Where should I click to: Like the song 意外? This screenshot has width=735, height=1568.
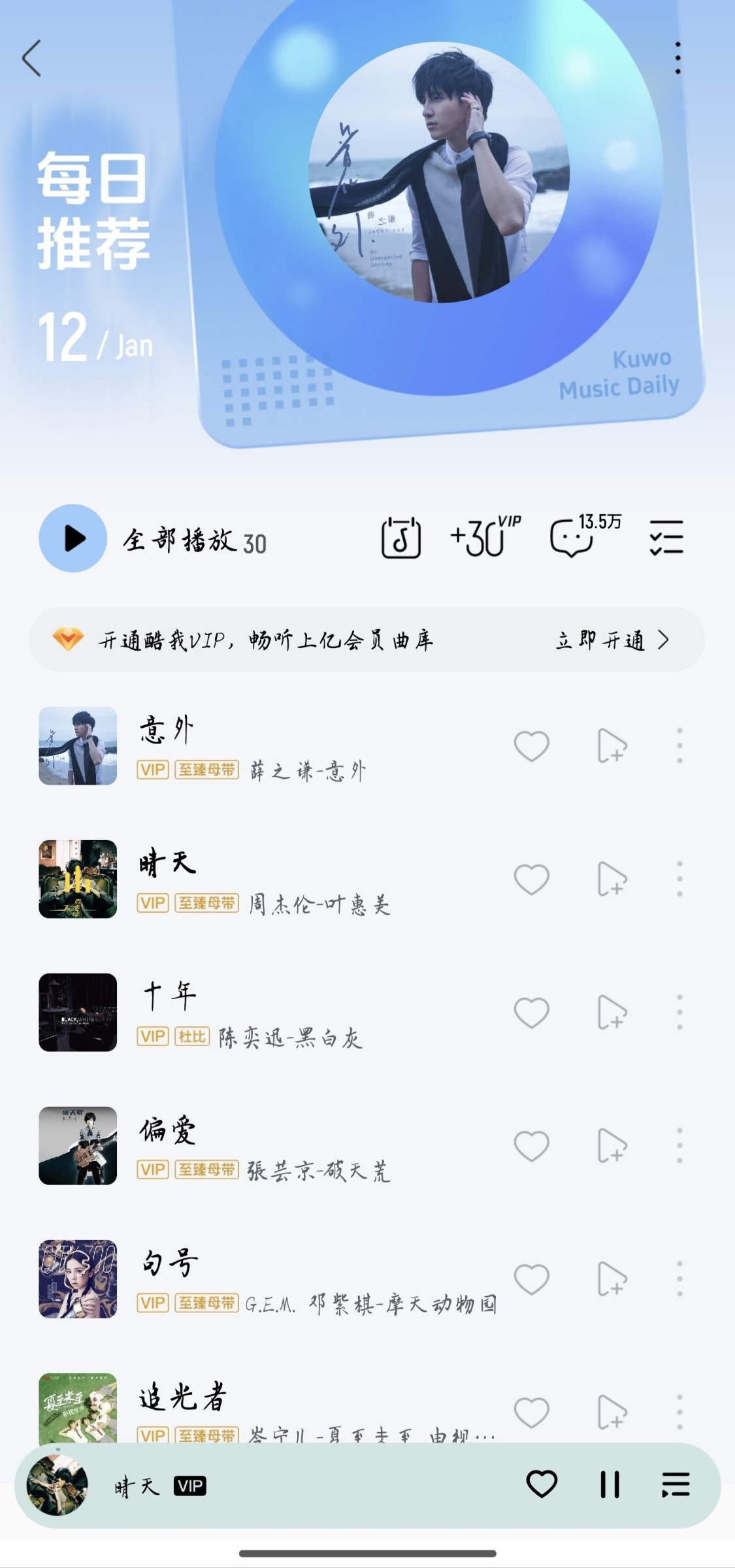point(531,745)
